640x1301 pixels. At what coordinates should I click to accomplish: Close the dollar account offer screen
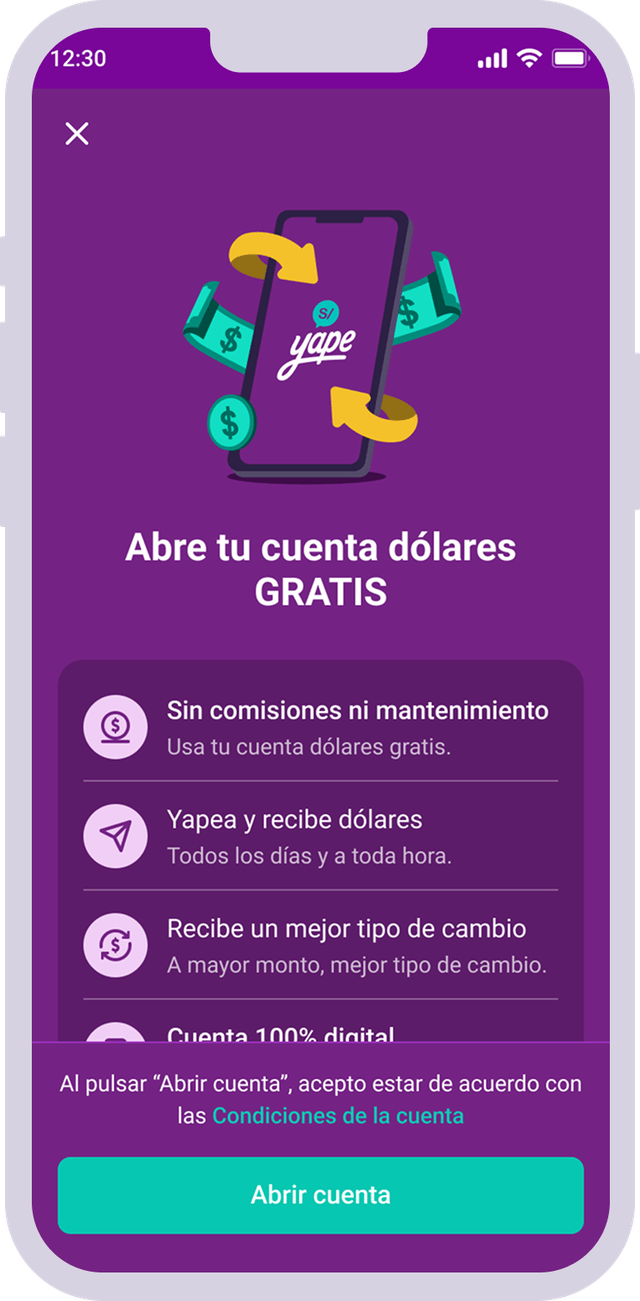[x=77, y=134]
